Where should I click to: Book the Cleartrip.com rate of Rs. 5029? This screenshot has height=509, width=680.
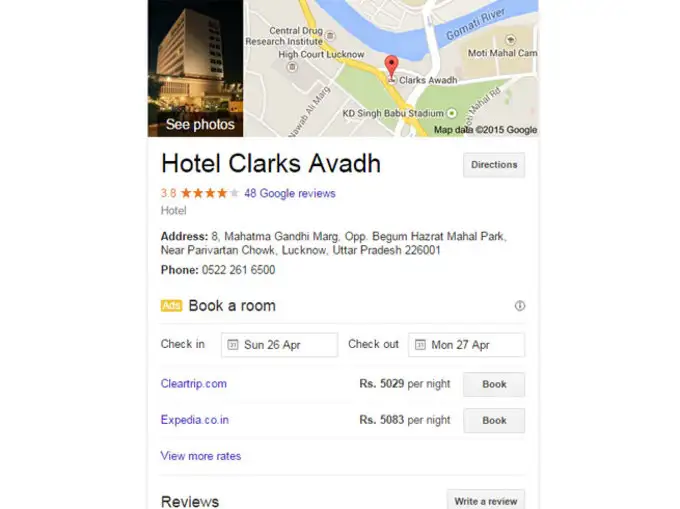click(x=494, y=384)
